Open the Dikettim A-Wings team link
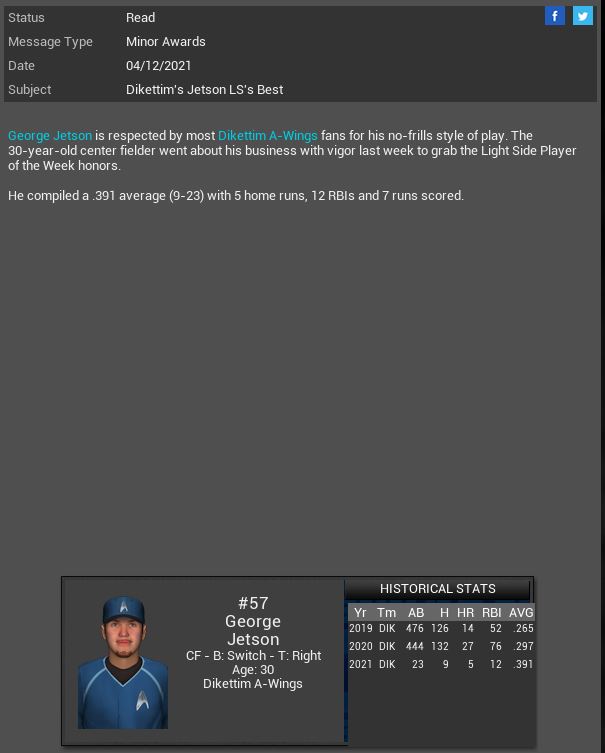This screenshot has height=753, width=605. point(267,135)
